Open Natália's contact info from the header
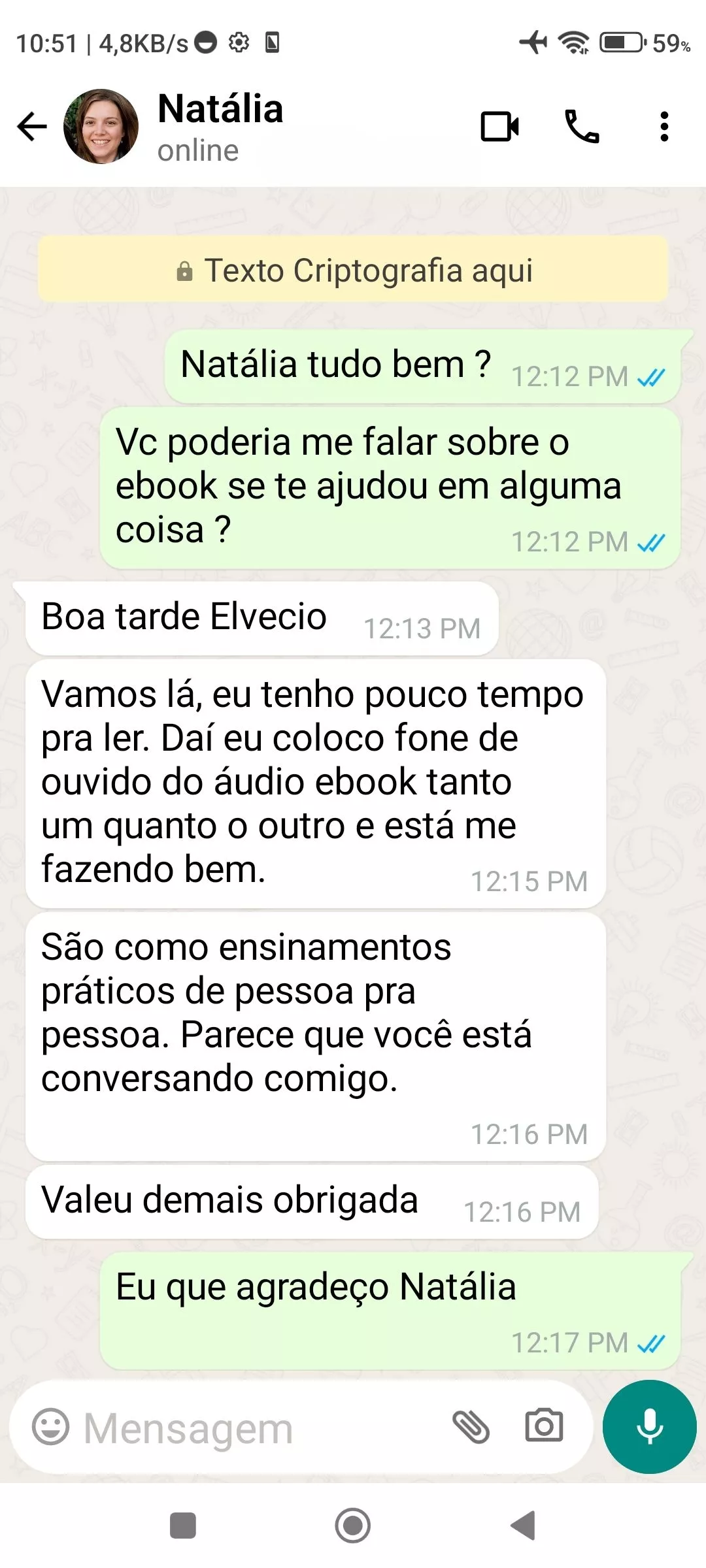 pyautogui.click(x=221, y=125)
